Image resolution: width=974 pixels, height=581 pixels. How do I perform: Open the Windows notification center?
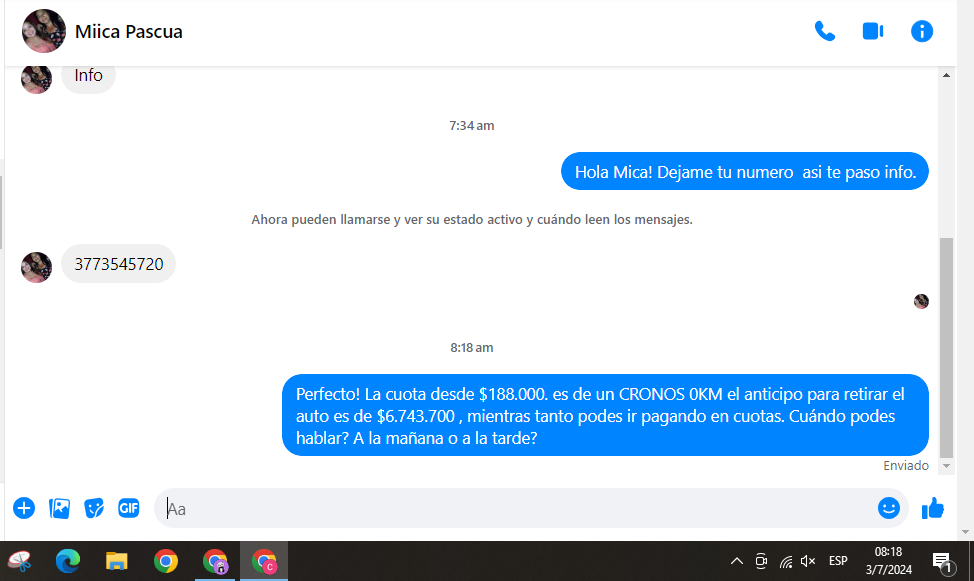pyautogui.click(x=941, y=561)
